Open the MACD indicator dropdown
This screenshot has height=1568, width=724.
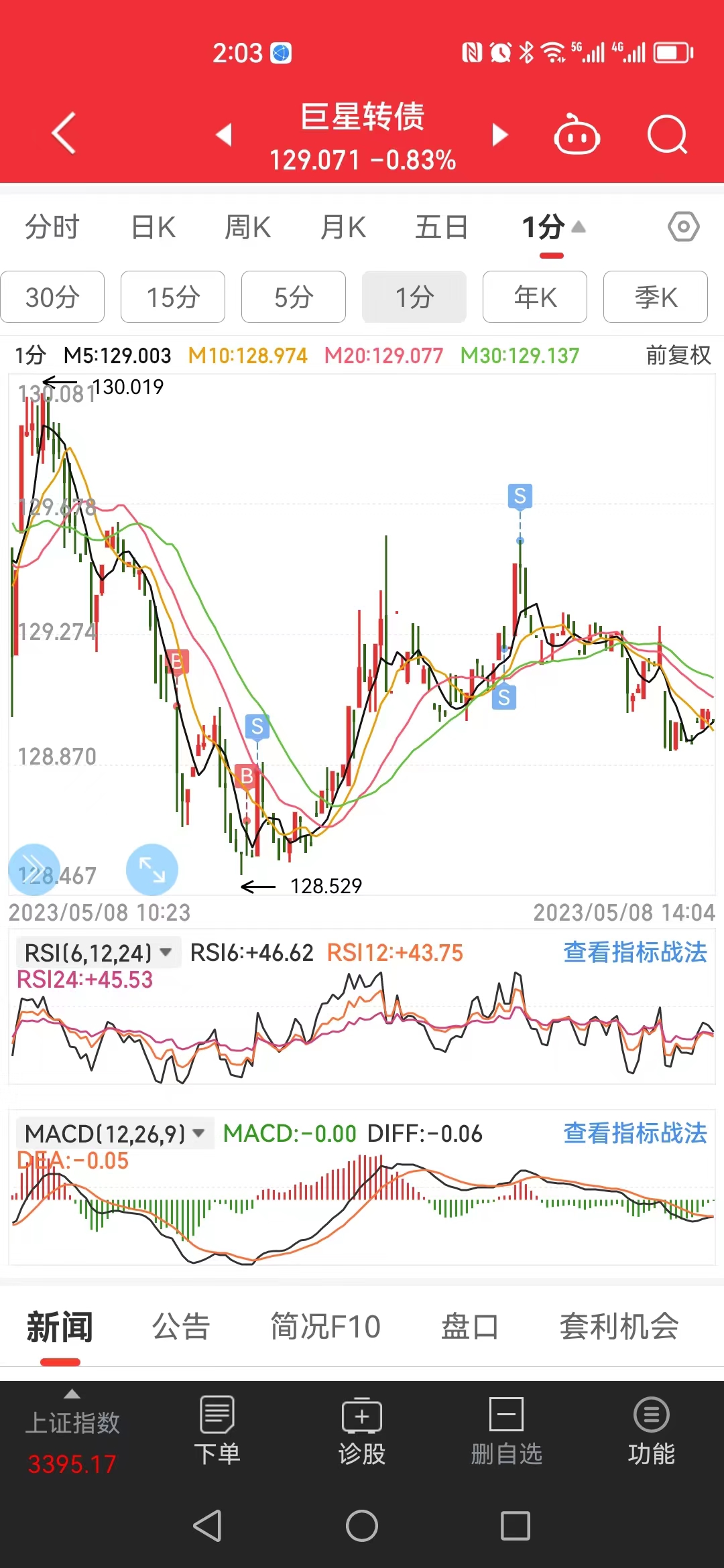pos(198,1132)
